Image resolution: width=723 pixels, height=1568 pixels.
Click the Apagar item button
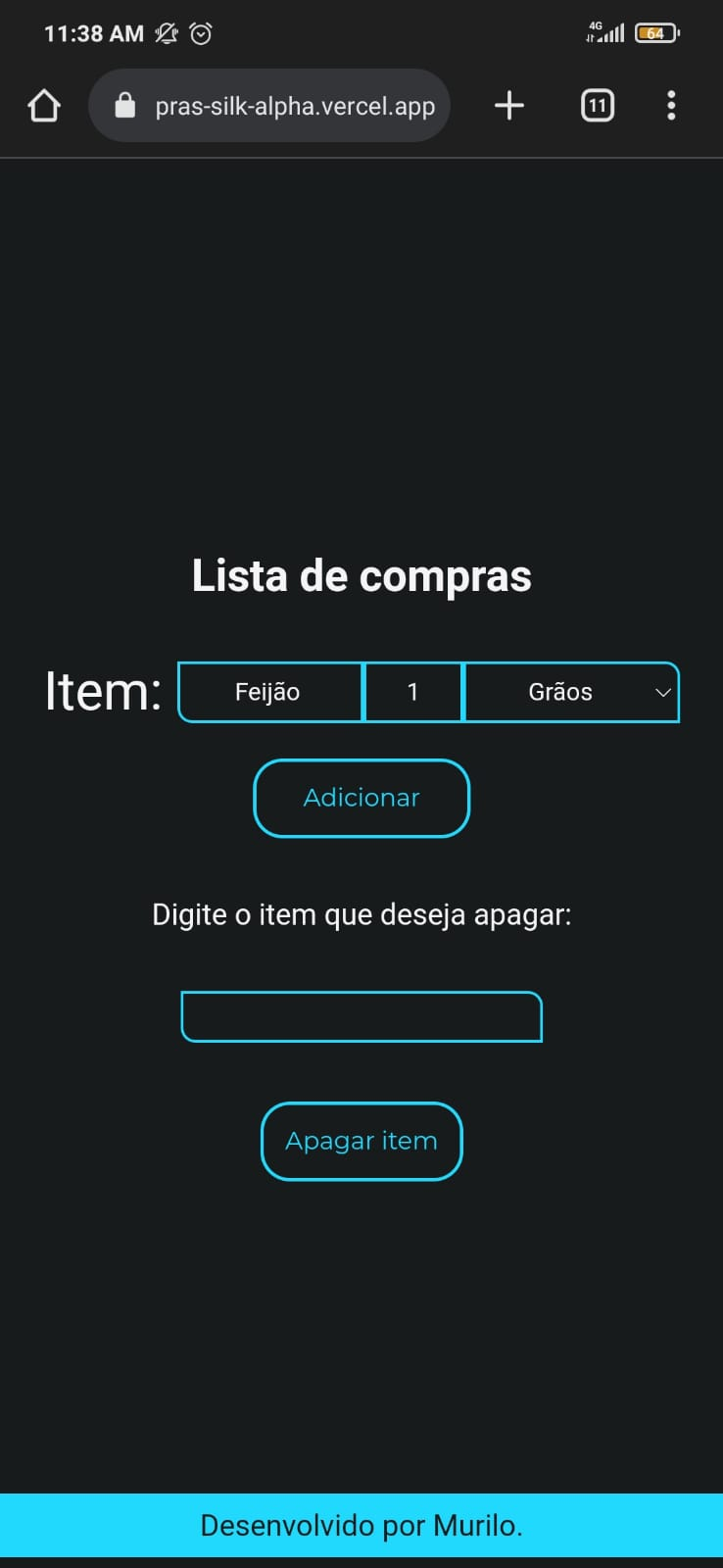coord(361,1141)
